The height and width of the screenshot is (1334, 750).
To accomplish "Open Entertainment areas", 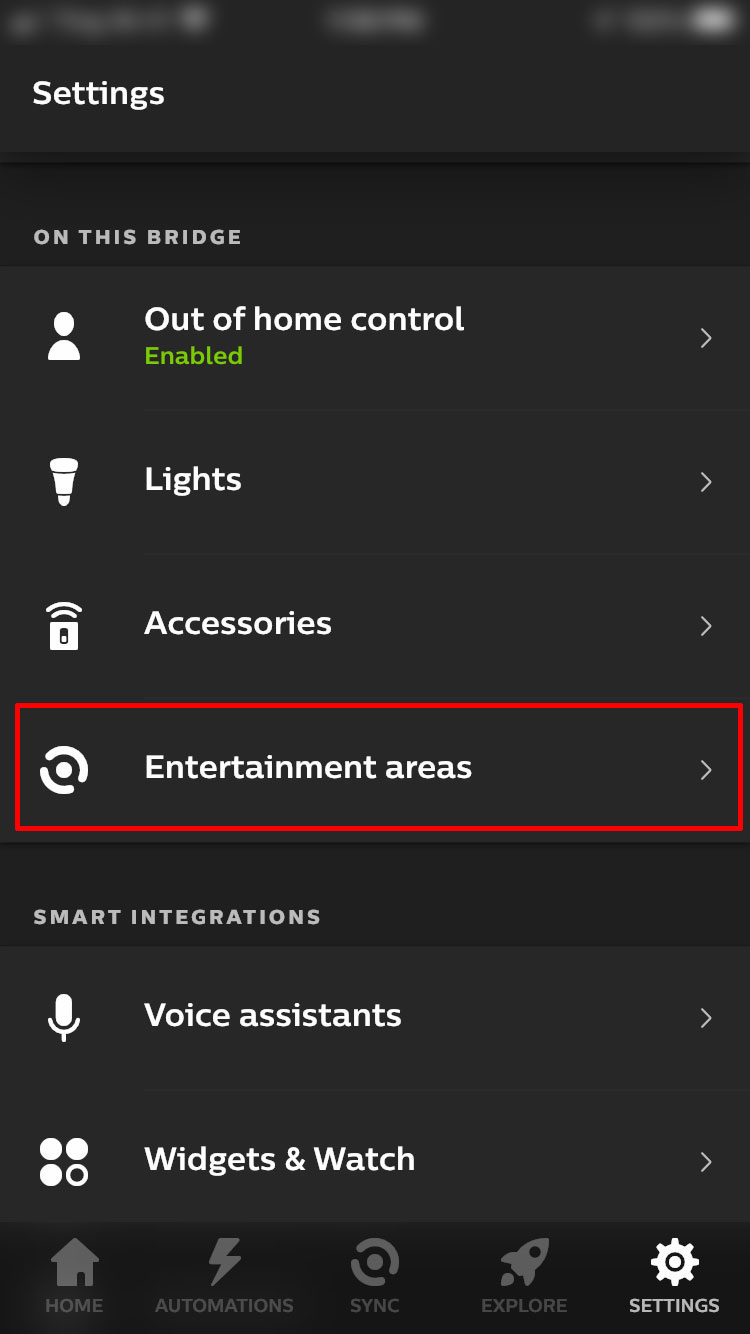I will 375,768.
